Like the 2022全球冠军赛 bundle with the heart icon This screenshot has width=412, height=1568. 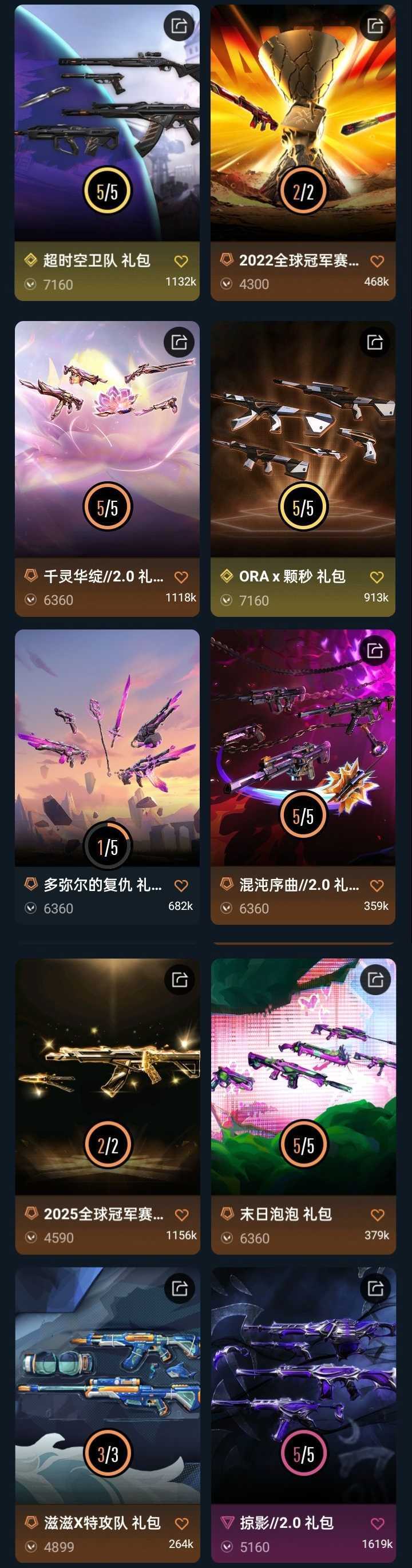[x=377, y=261]
